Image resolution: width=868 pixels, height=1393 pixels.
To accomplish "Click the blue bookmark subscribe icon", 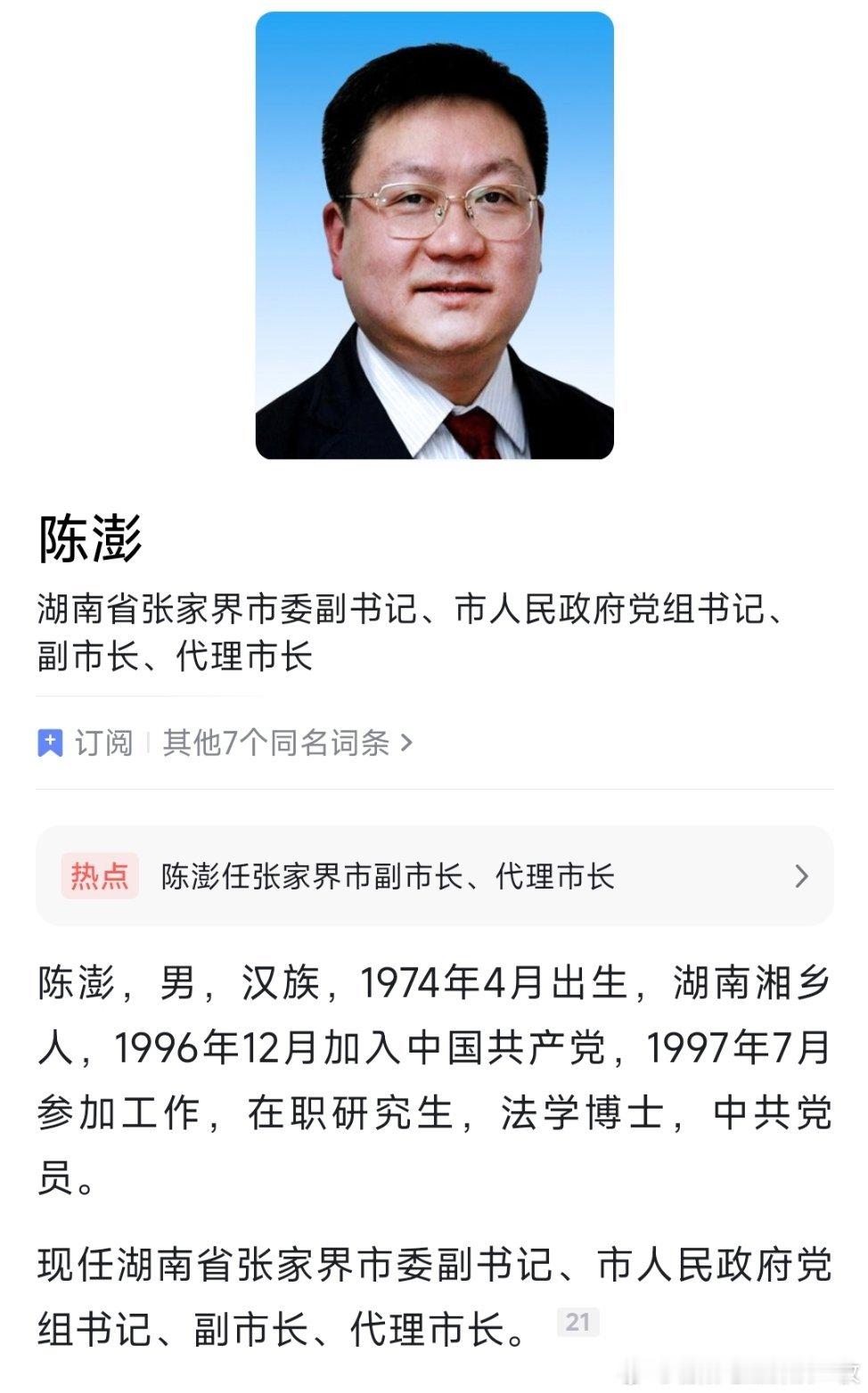I will tap(50, 743).
